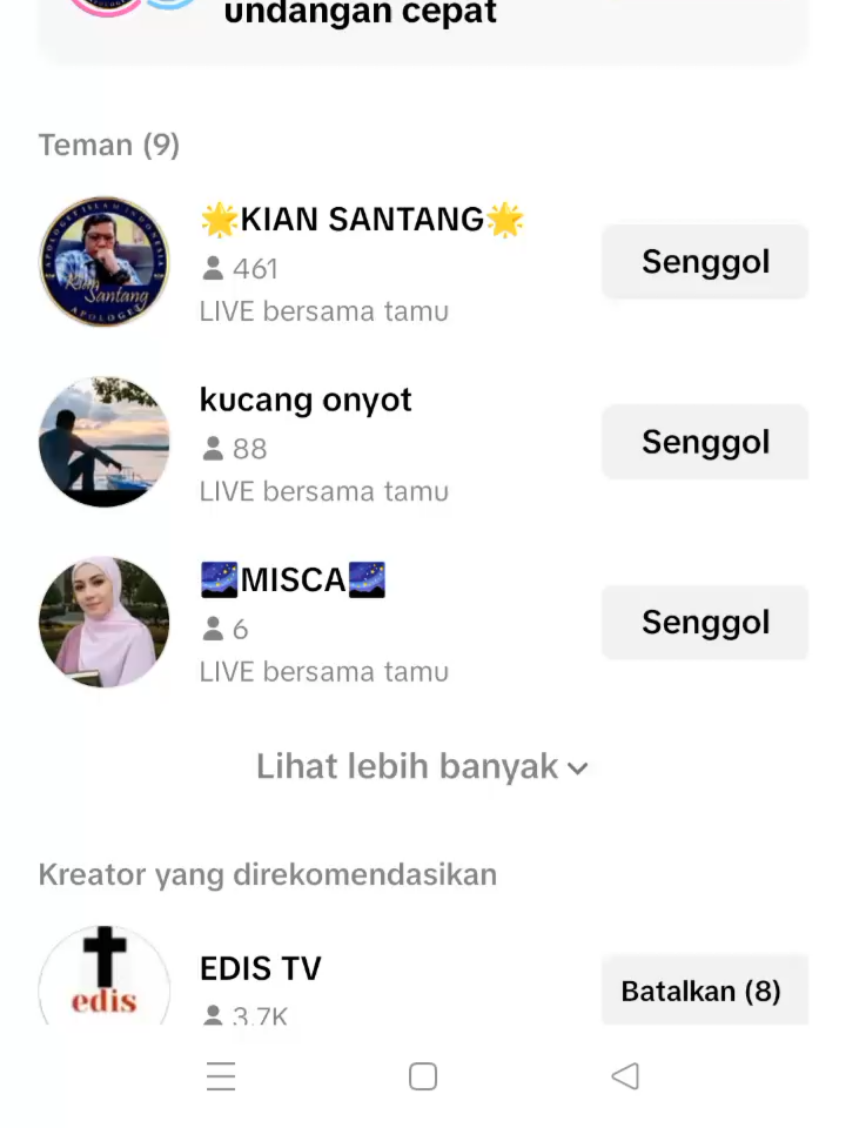The height and width of the screenshot is (1128, 846).
Task: Send a Senggol to MISCA
Action: click(705, 621)
